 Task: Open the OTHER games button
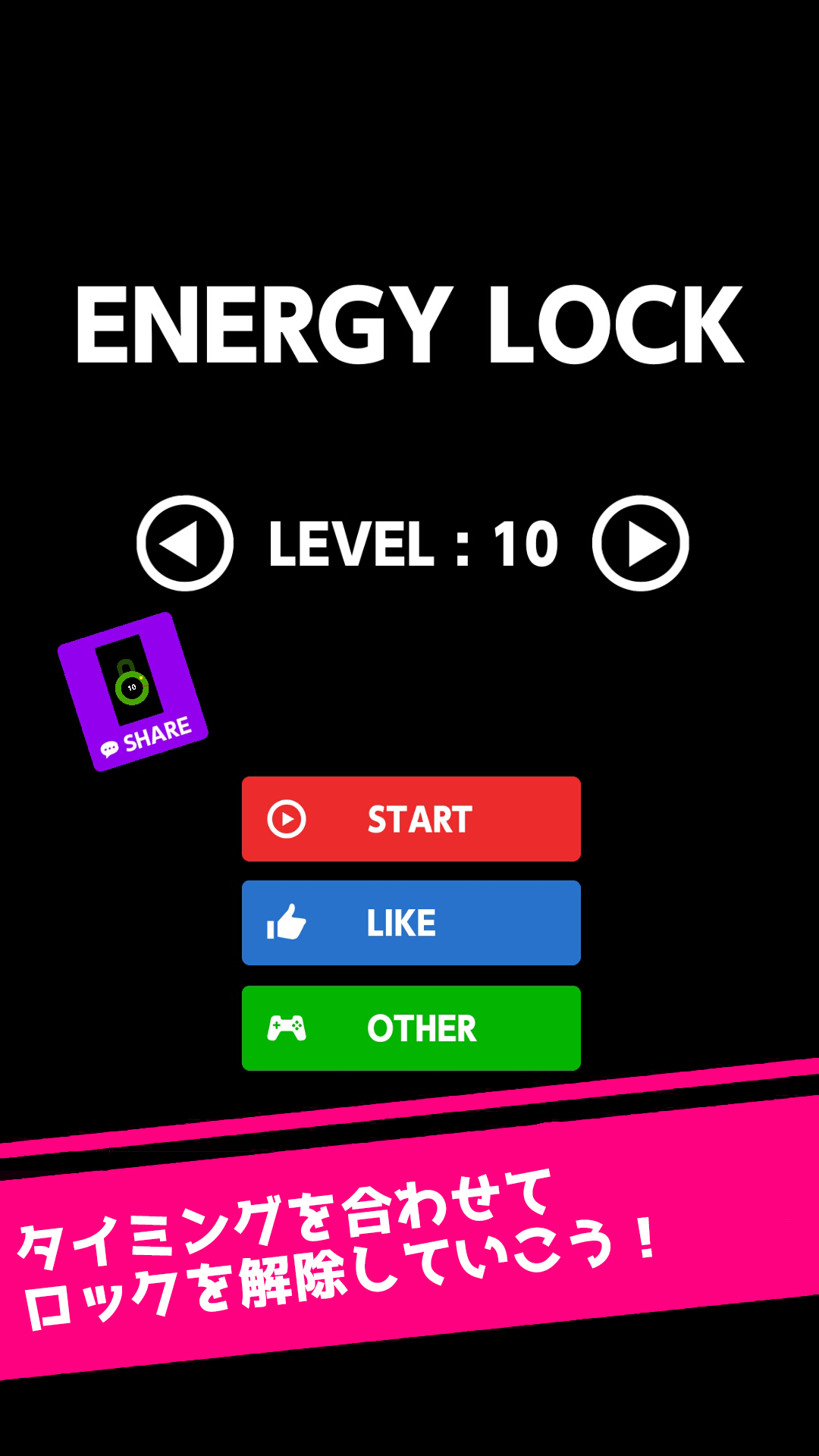[411, 1028]
